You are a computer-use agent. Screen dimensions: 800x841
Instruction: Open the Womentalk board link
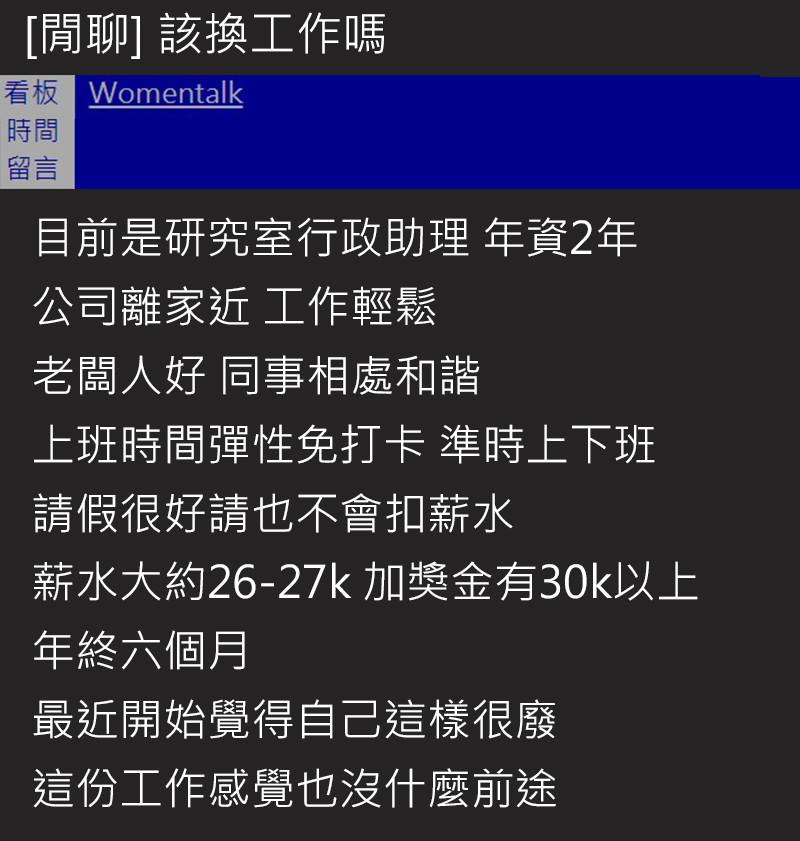[x=165, y=94]
